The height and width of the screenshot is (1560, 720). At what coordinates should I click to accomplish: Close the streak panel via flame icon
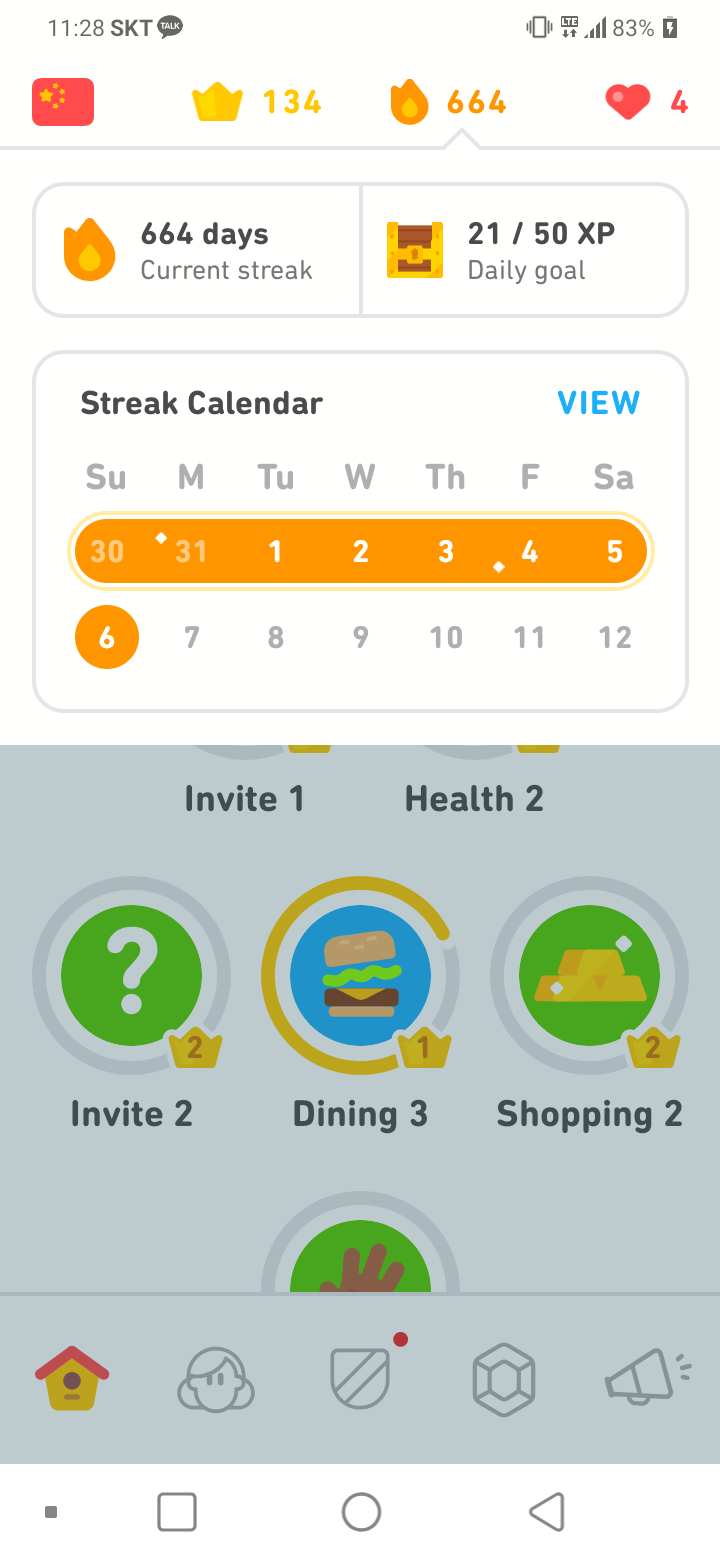409,102
